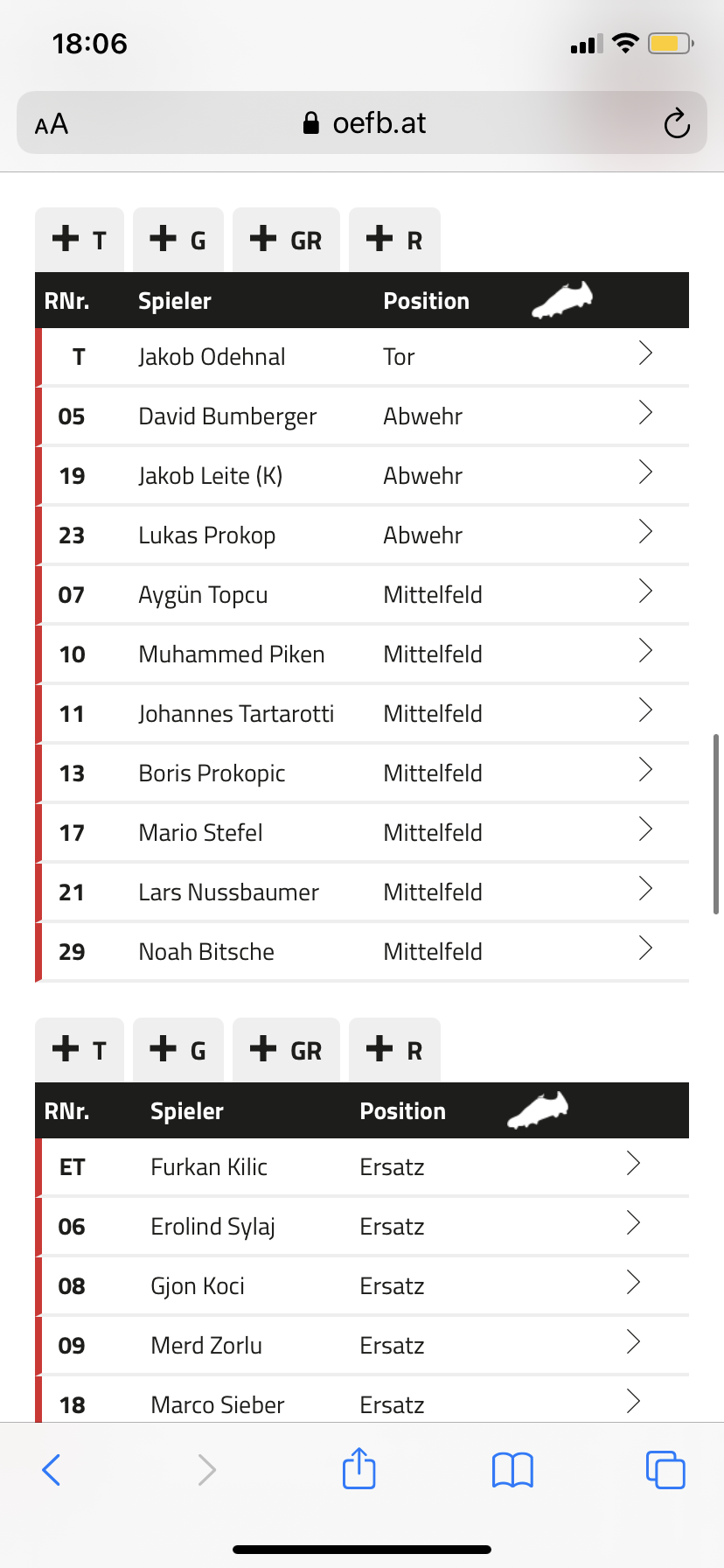The height and width of the screenshot is (1568, 724).
Task: Open Jakob Odehnal's player row
Action: [x=362, y=356]
